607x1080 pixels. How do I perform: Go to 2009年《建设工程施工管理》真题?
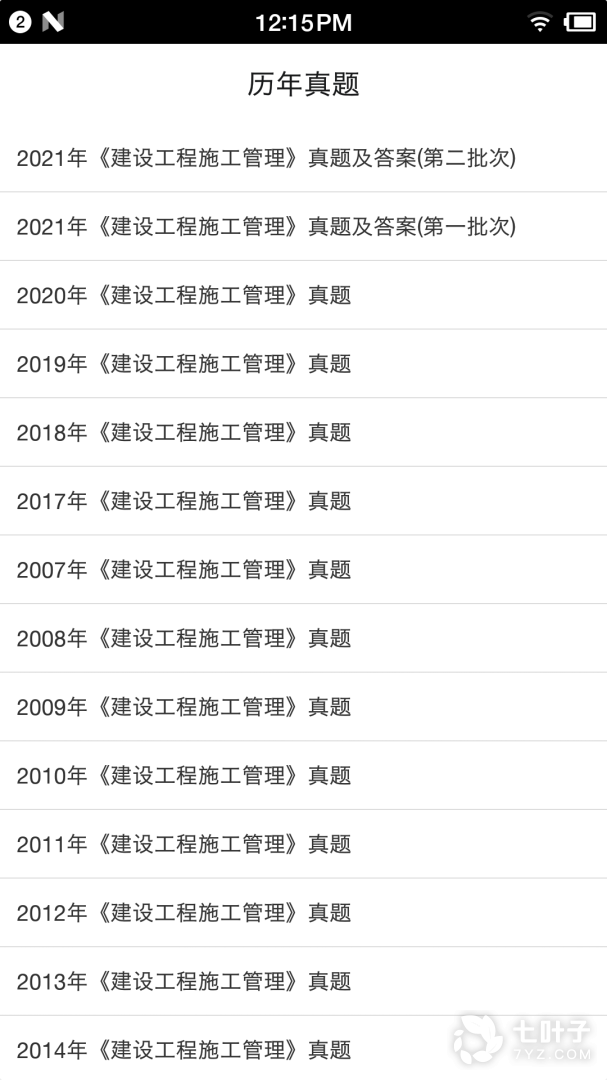point(184,707)
